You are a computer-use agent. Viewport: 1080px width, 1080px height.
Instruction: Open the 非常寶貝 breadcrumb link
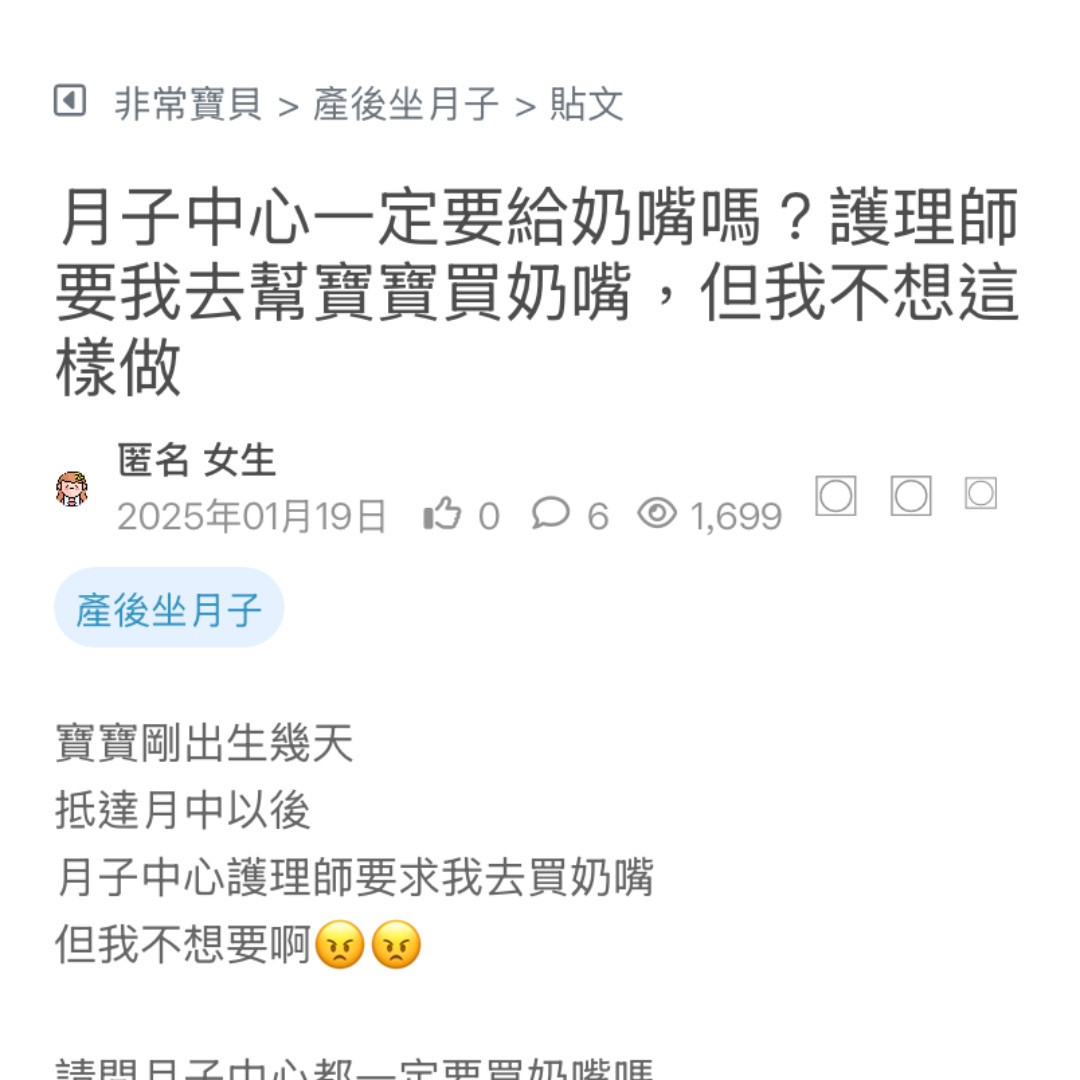pyautogui.click(x=188, y=104)
